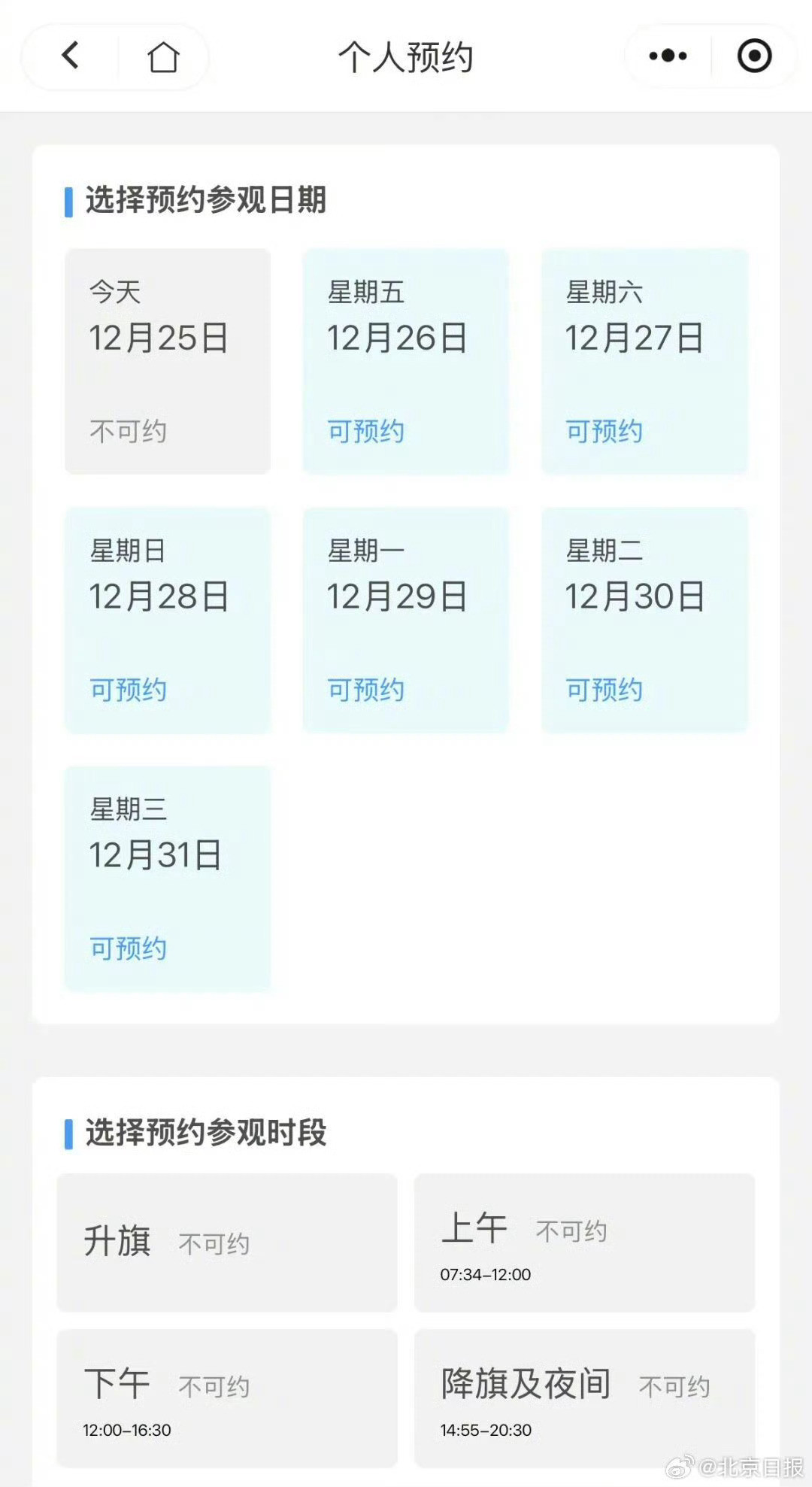Click the 北京日报 watermark

click(x=737, y=1465)
